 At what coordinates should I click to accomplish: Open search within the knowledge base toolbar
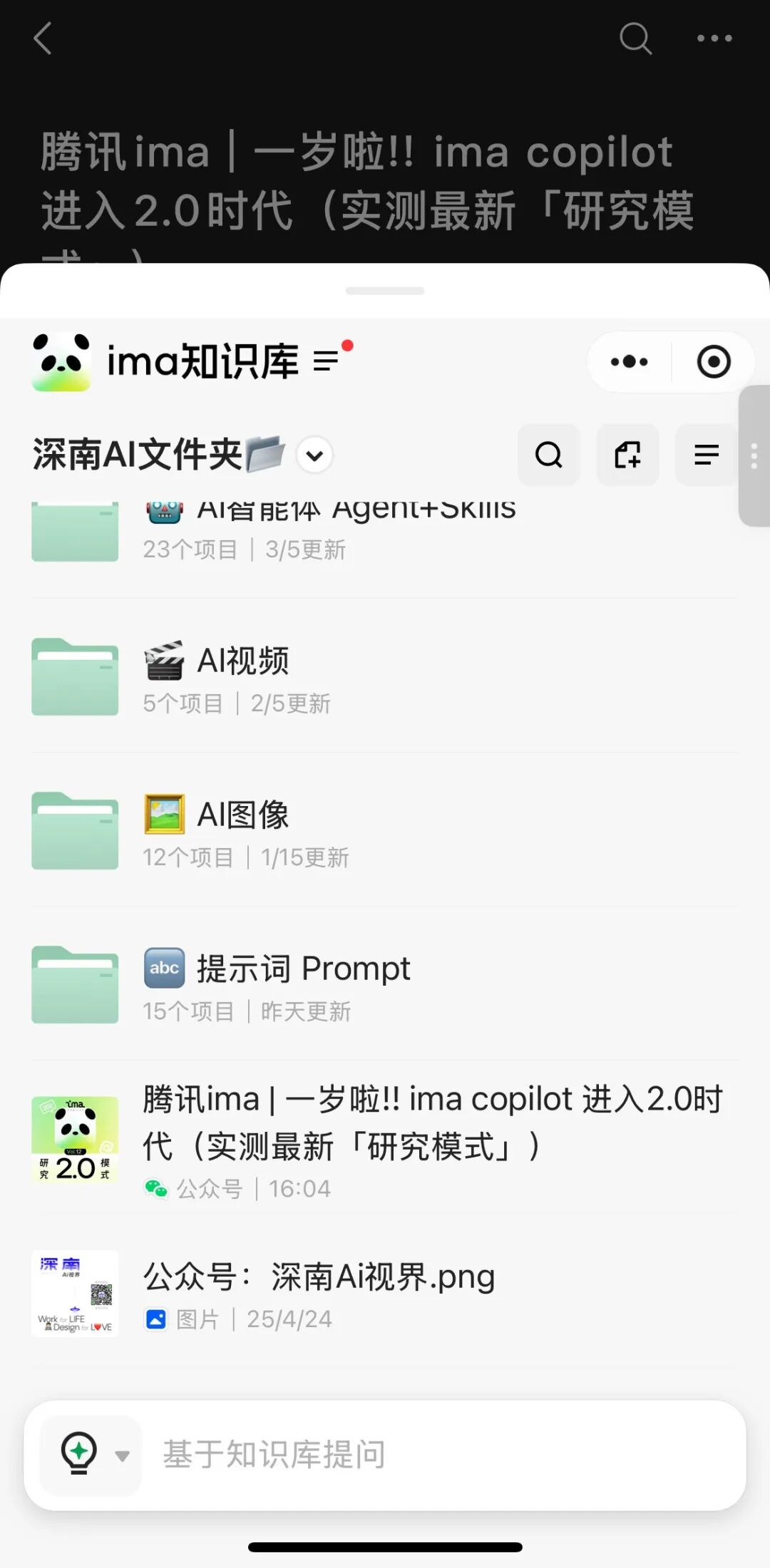click(x=548, y=455)
